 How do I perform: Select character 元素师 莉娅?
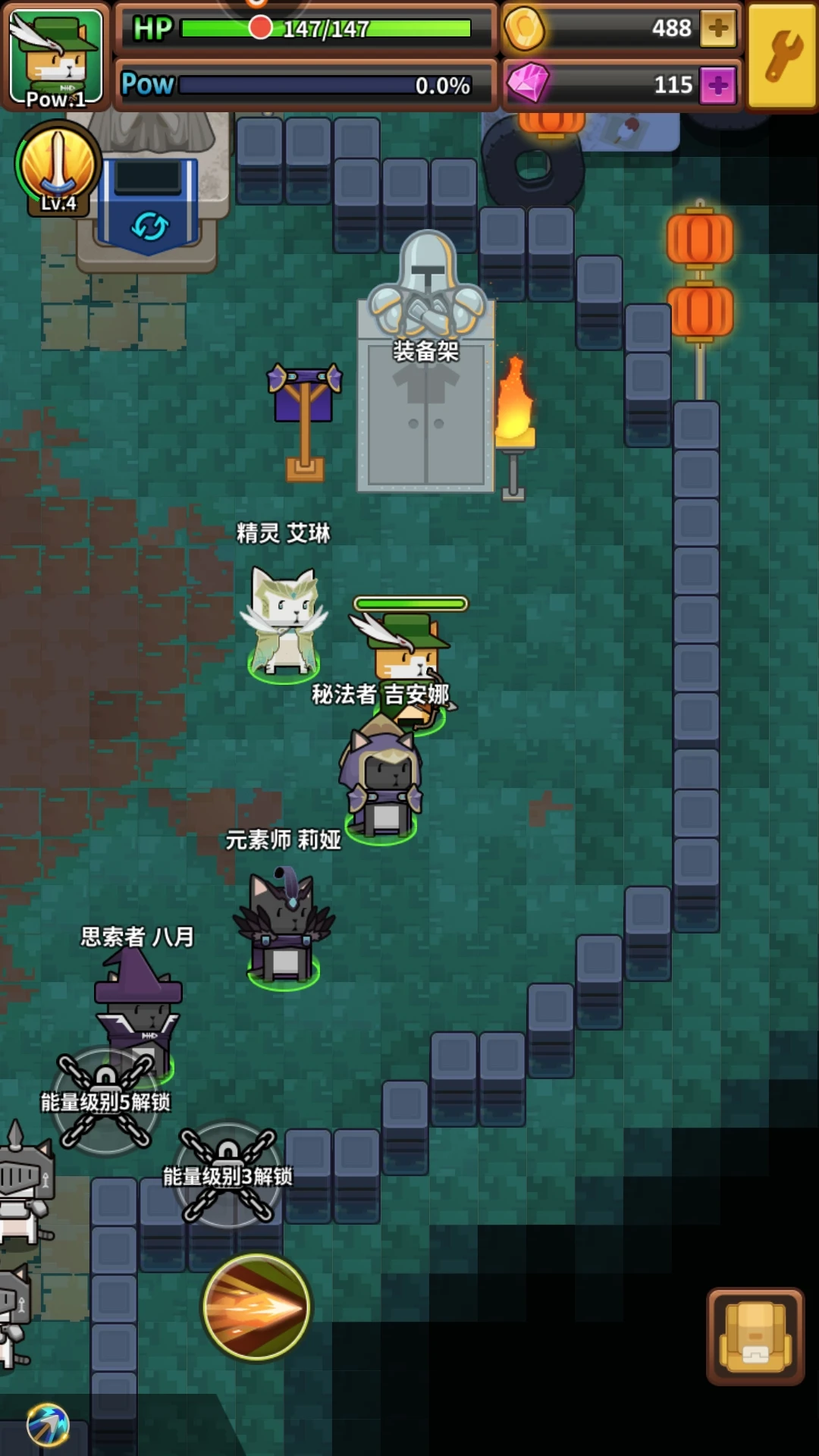point(284,929)
